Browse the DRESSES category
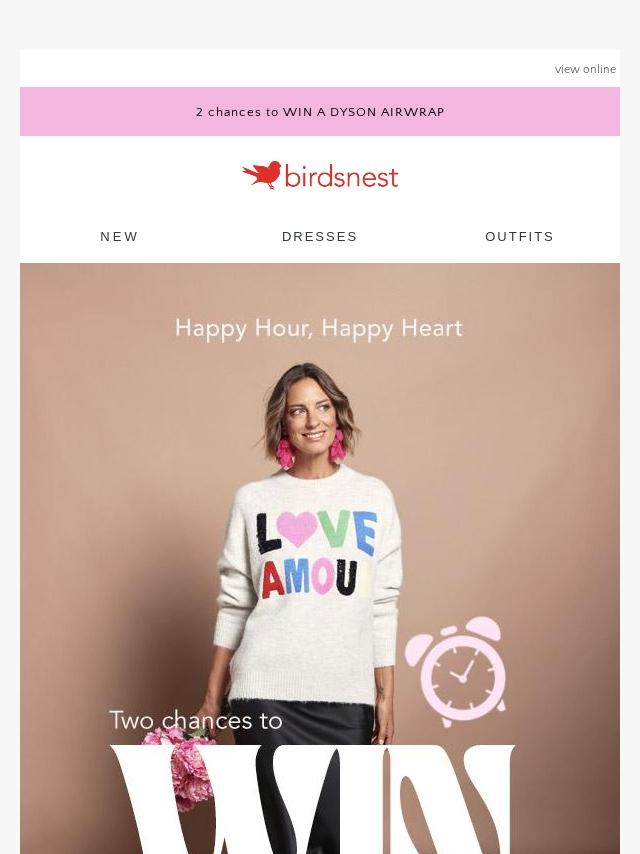Viewport: 640px width, 854px height. pos(320,236)
